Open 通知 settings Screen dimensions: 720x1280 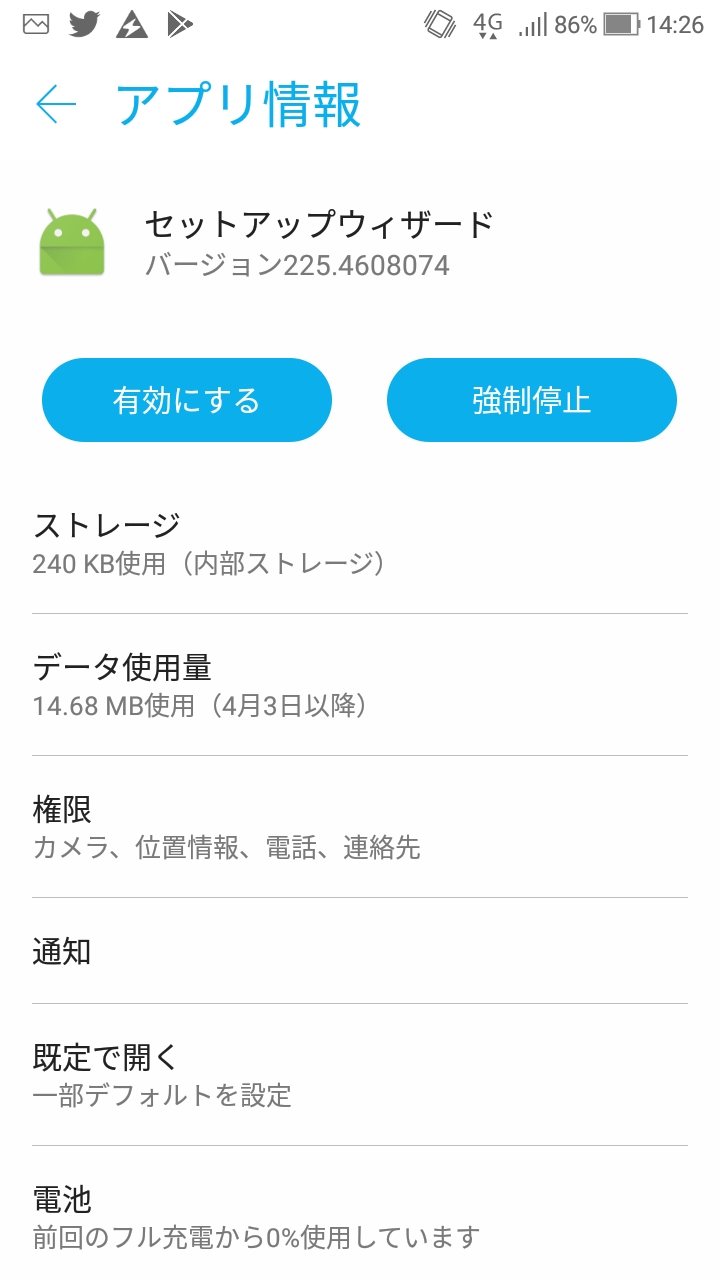pyautogui.click(x=360, y=951)
